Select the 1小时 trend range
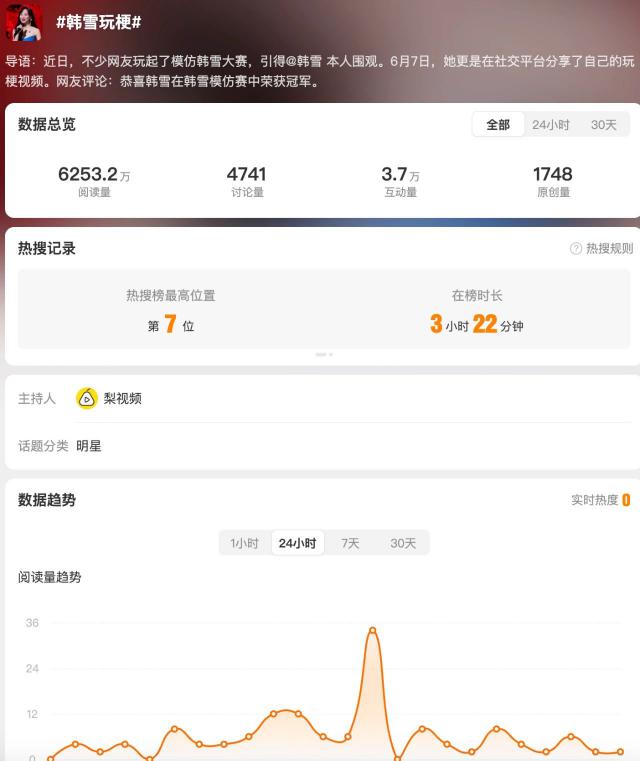The width and height of the screenshot is (640, 761). pos(244,543)
